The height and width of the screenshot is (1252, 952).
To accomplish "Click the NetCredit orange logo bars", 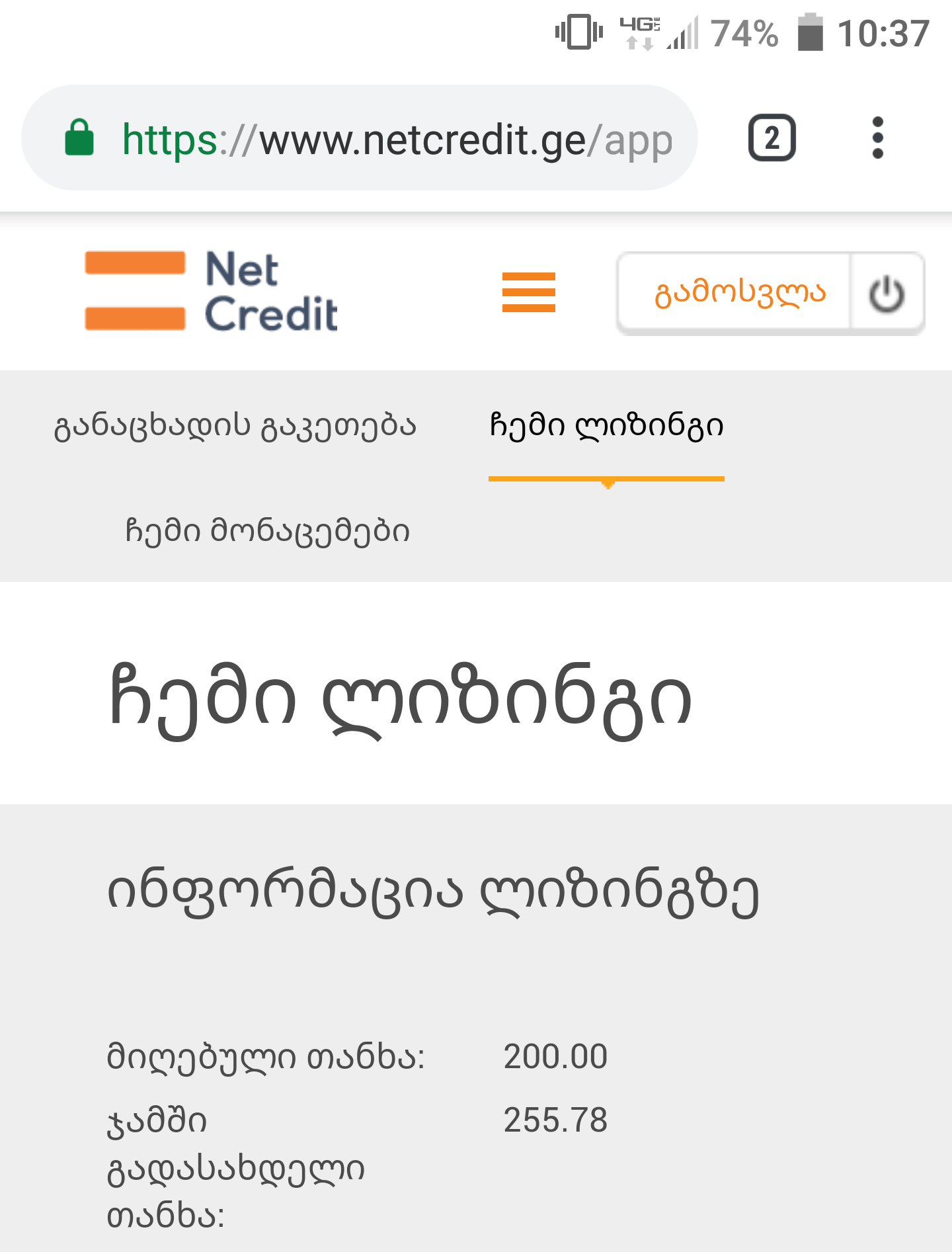I will pos(134,291).
